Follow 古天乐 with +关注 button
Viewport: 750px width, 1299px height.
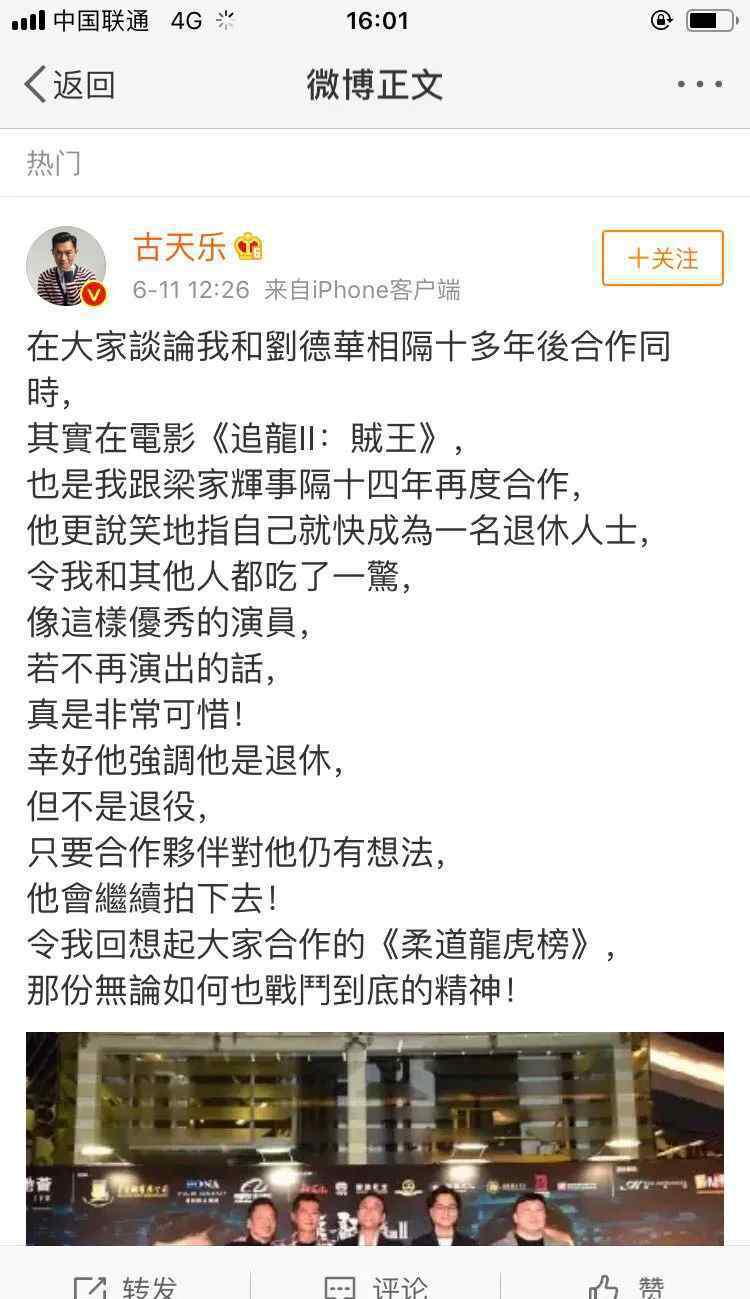coord(662,258)
